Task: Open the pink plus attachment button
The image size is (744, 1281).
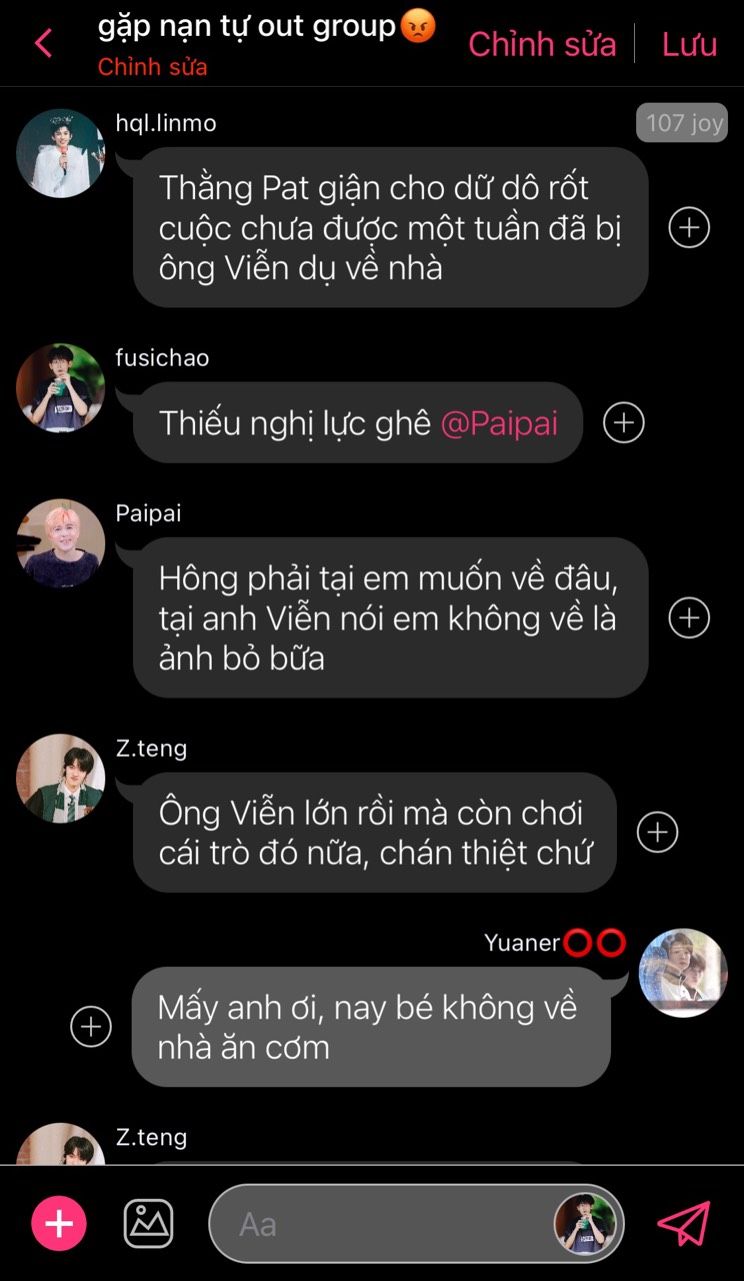Action: [x=59, y=1223]
